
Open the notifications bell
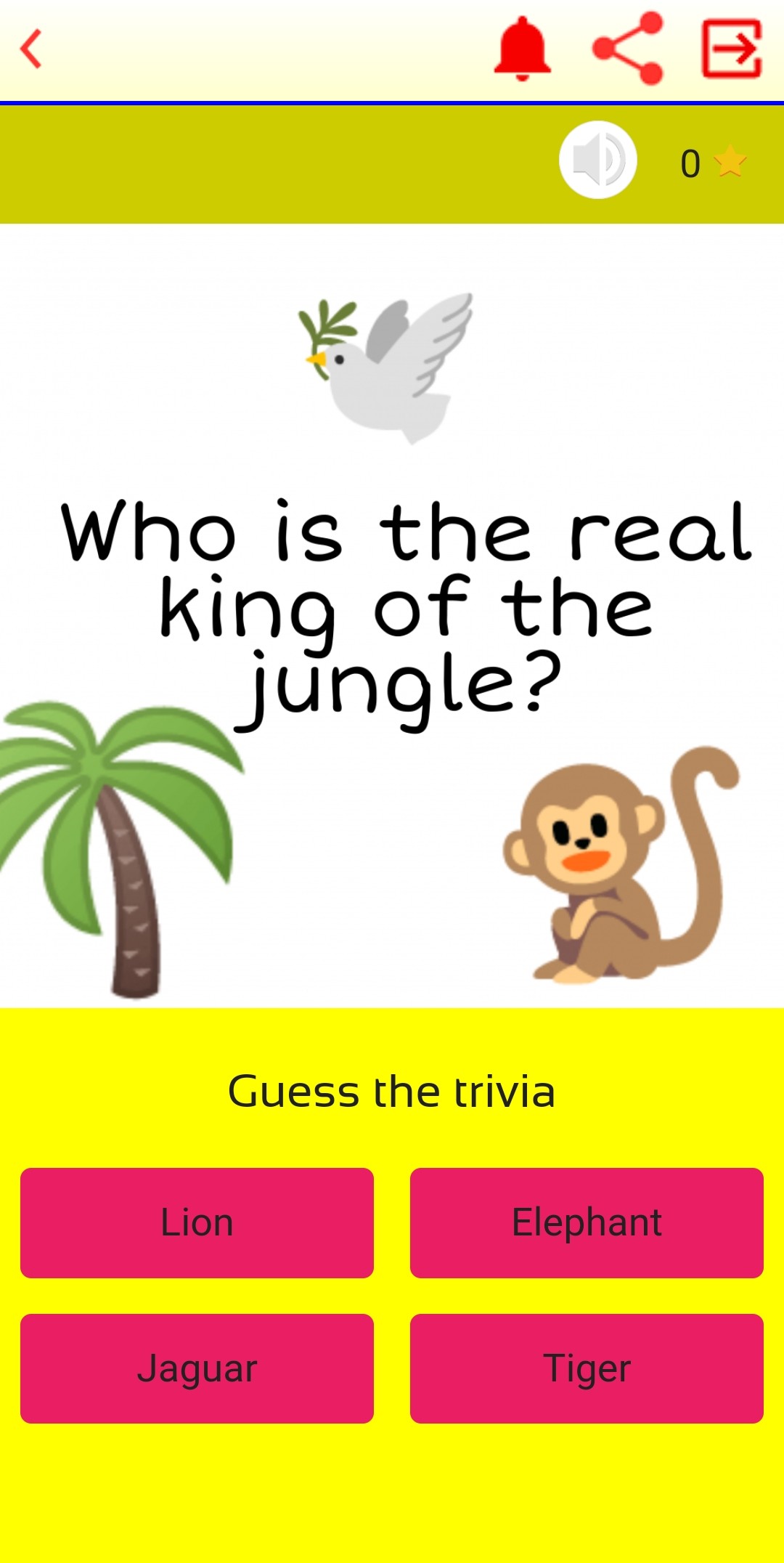[522, 48]
